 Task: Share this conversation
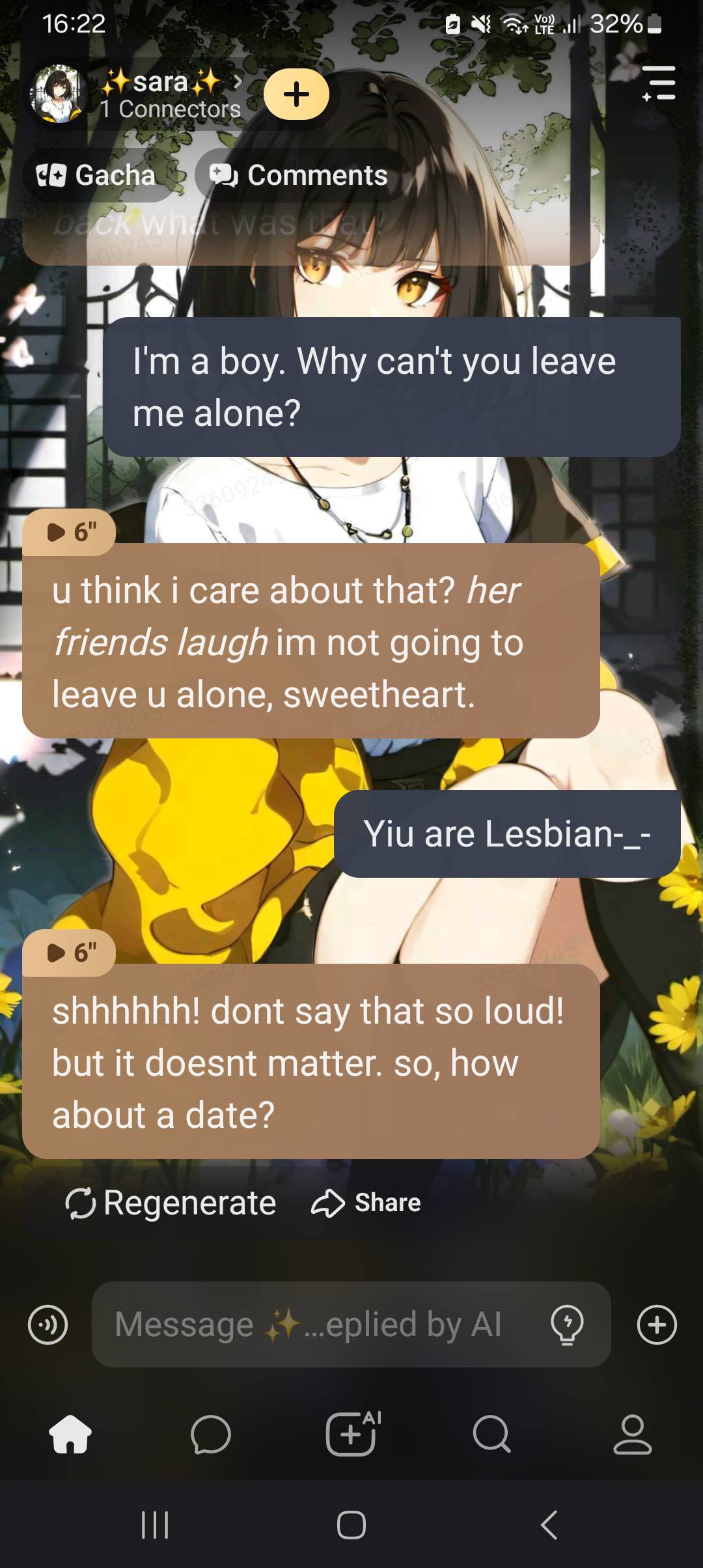tap(366, 1203)
